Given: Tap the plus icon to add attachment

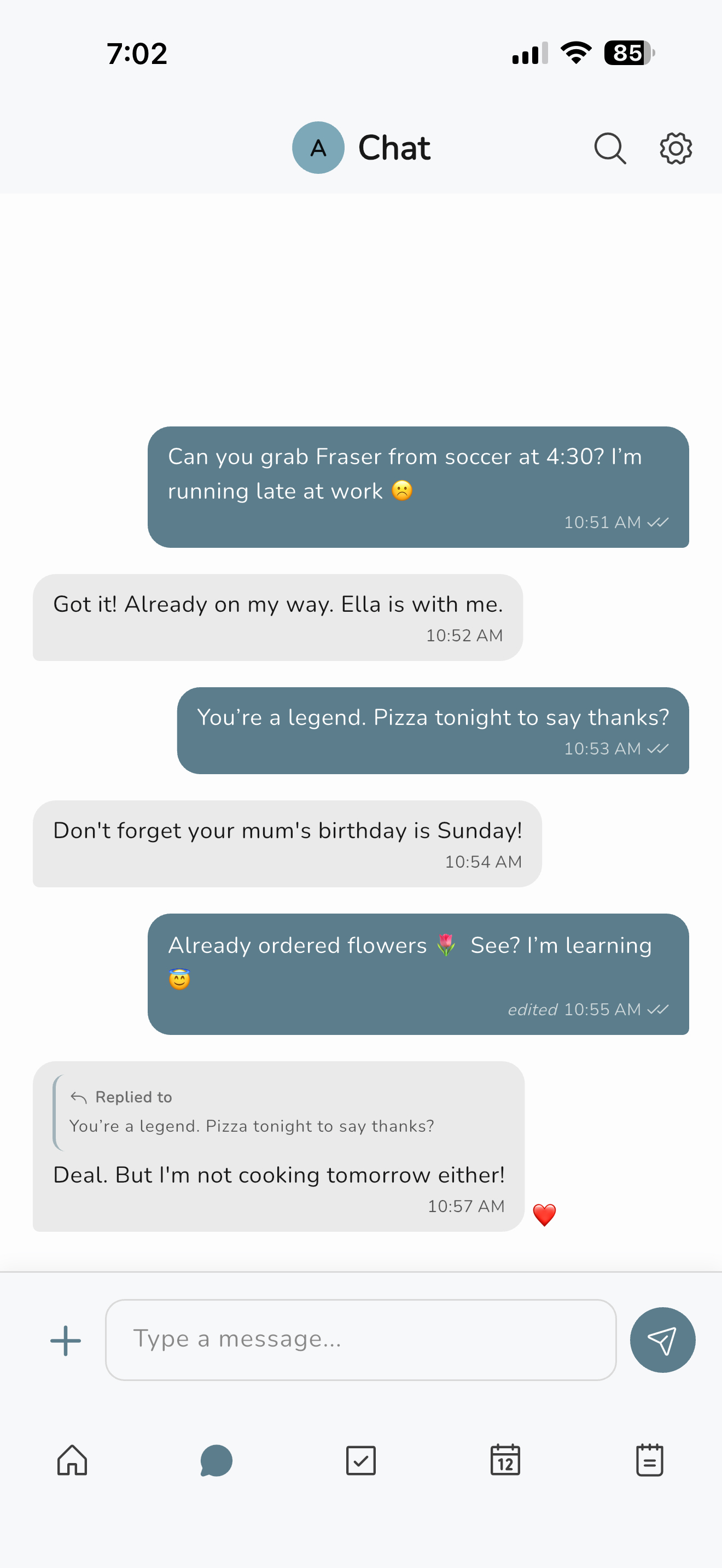Looking at the screenshot, I should (65, 1339).
